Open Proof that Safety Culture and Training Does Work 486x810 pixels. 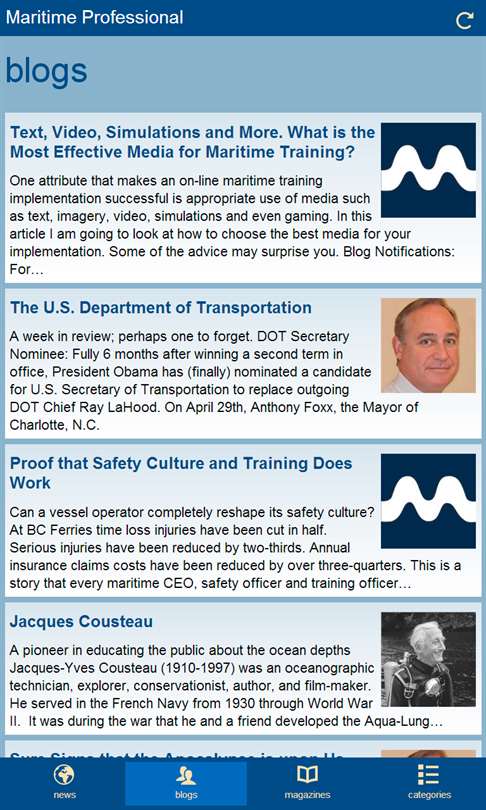pos(243,520)
